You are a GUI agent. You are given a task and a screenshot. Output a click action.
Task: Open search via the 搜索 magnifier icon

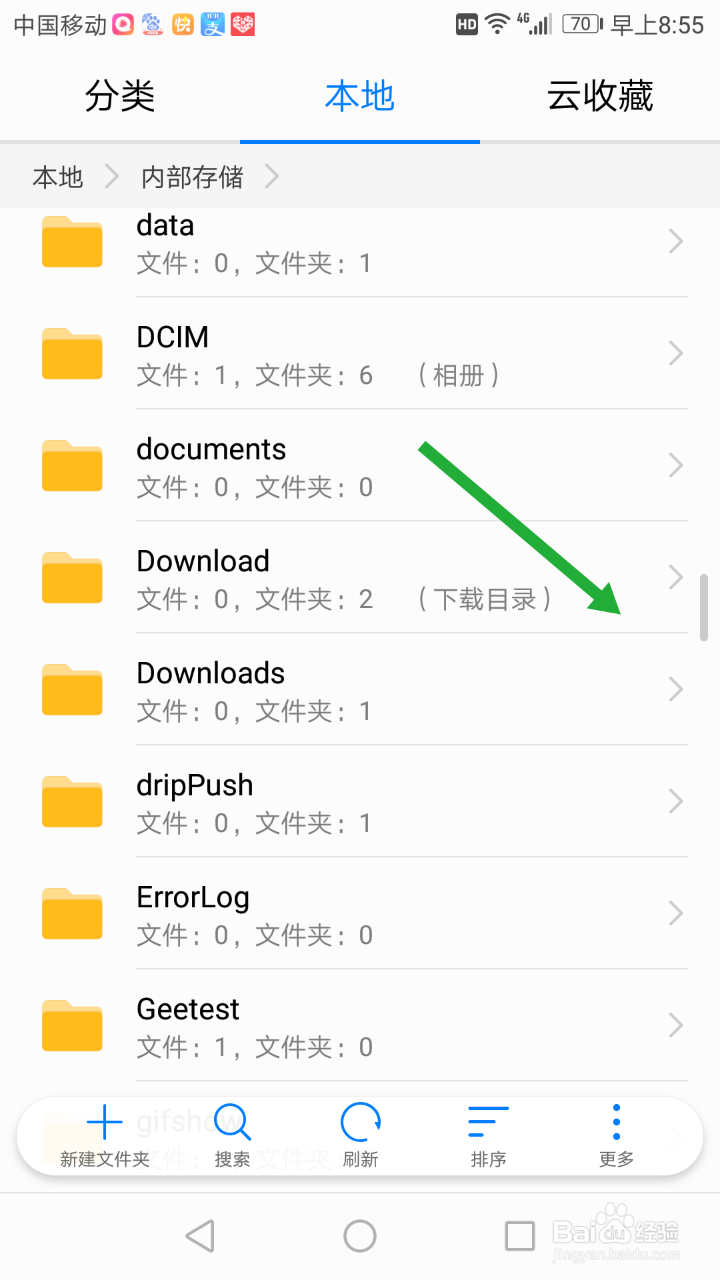pyautogui.click(x=232, y=1122)
